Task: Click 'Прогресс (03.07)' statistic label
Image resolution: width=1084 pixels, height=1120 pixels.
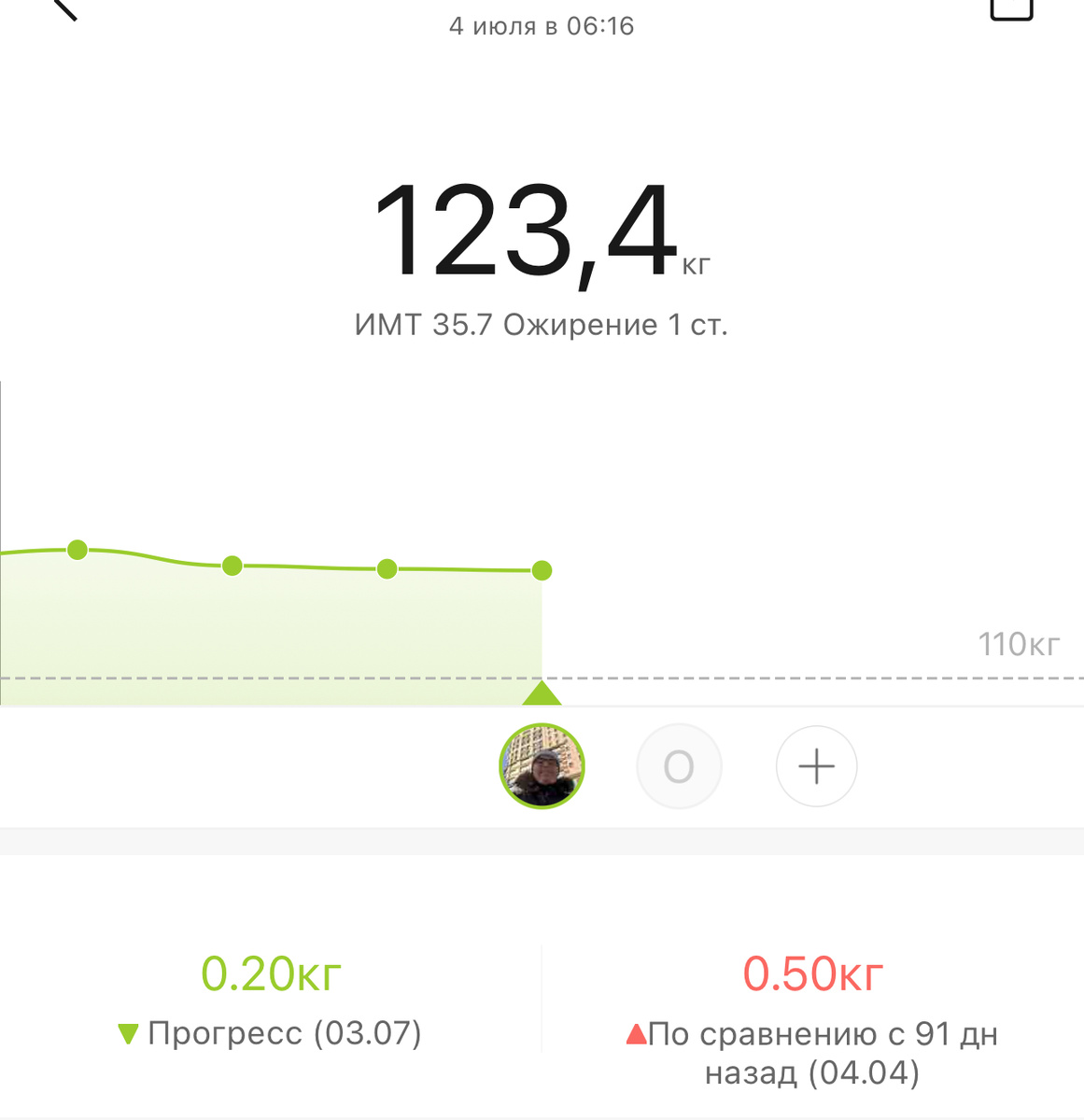Action: click(285, 1033)
